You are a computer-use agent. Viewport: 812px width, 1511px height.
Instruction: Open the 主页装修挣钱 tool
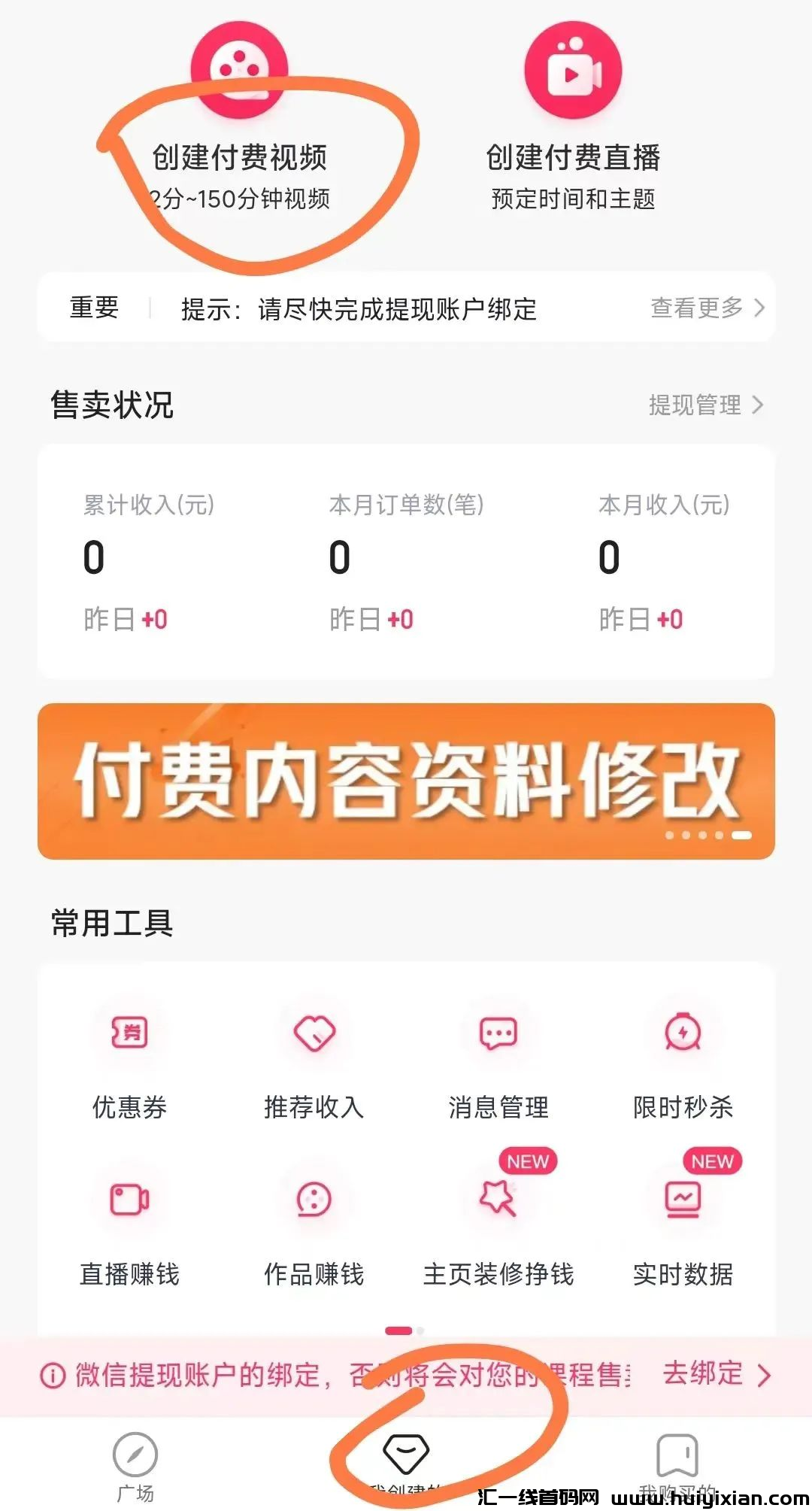click(498, 1227)
